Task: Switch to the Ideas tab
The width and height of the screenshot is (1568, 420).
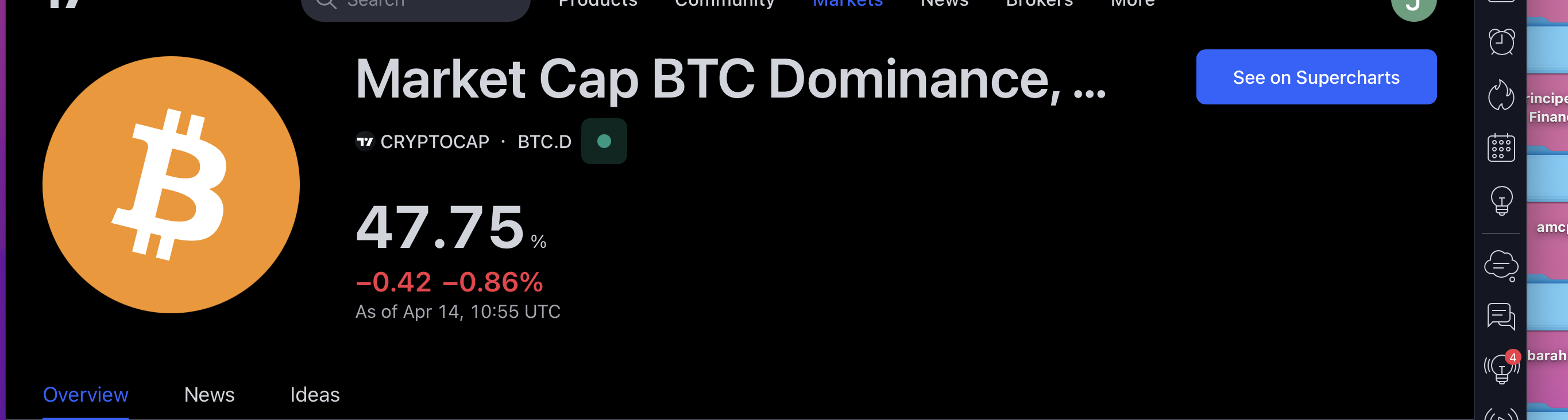Action: click(314, 395)
